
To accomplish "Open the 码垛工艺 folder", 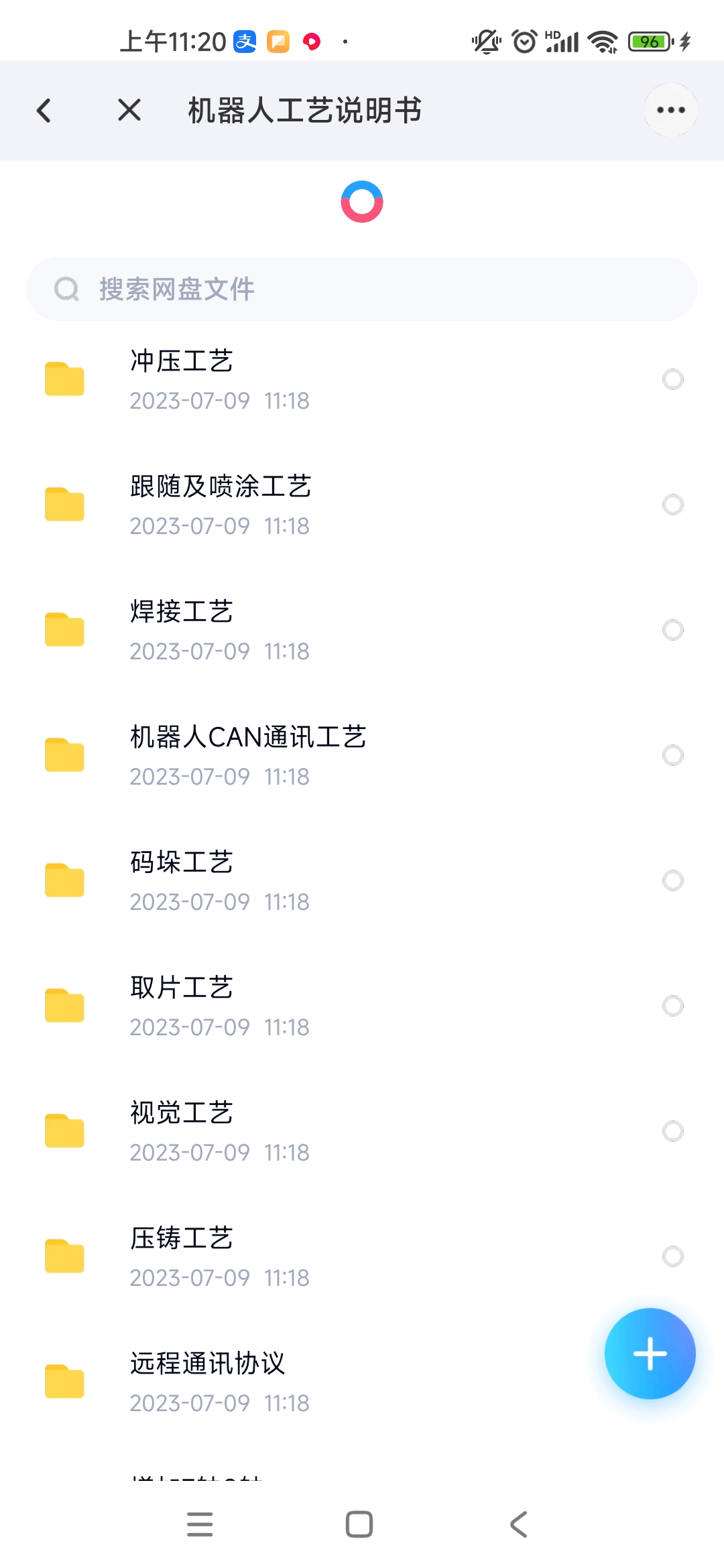I will [362, 881].
